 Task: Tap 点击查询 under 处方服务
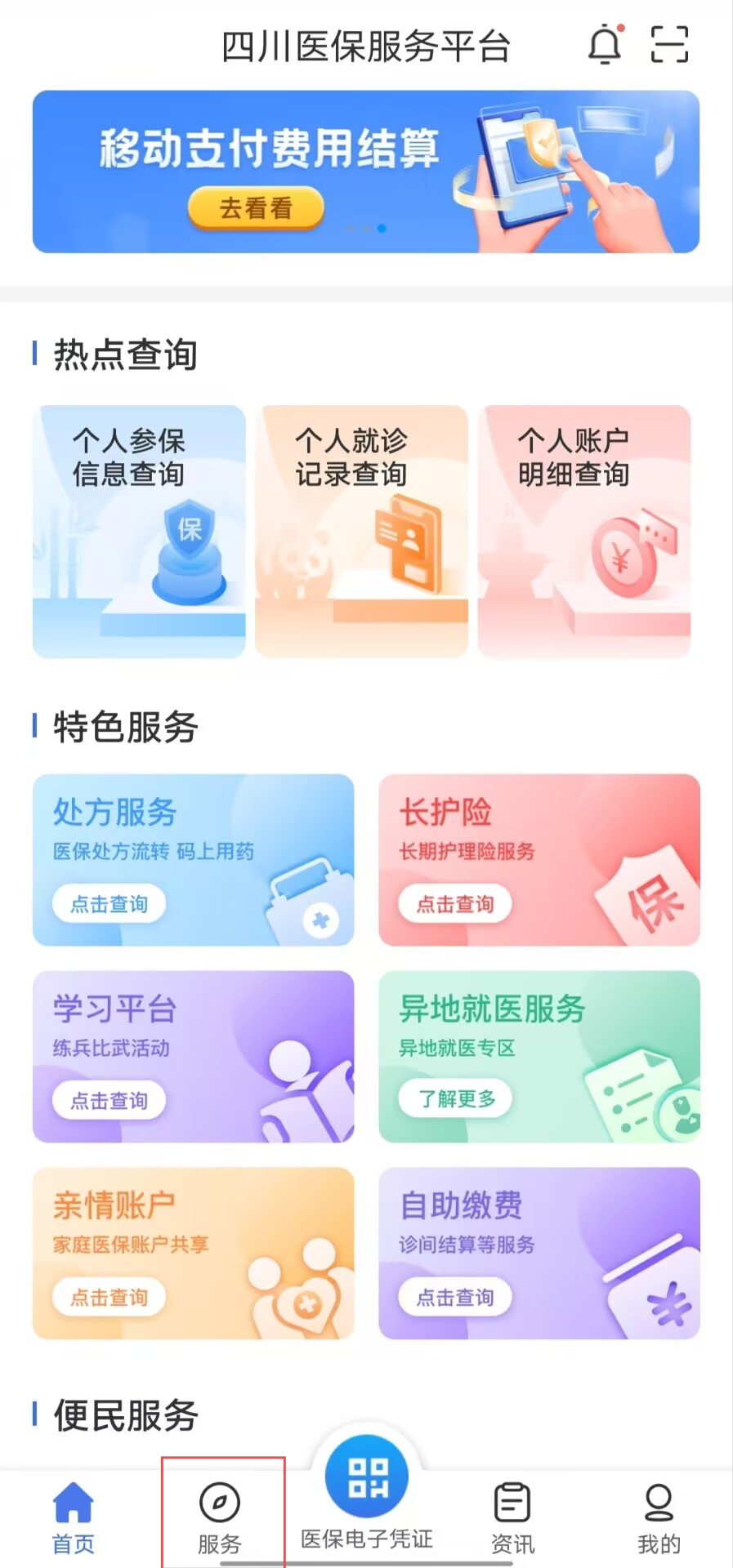pyautogui.click(x=110, y=904)
